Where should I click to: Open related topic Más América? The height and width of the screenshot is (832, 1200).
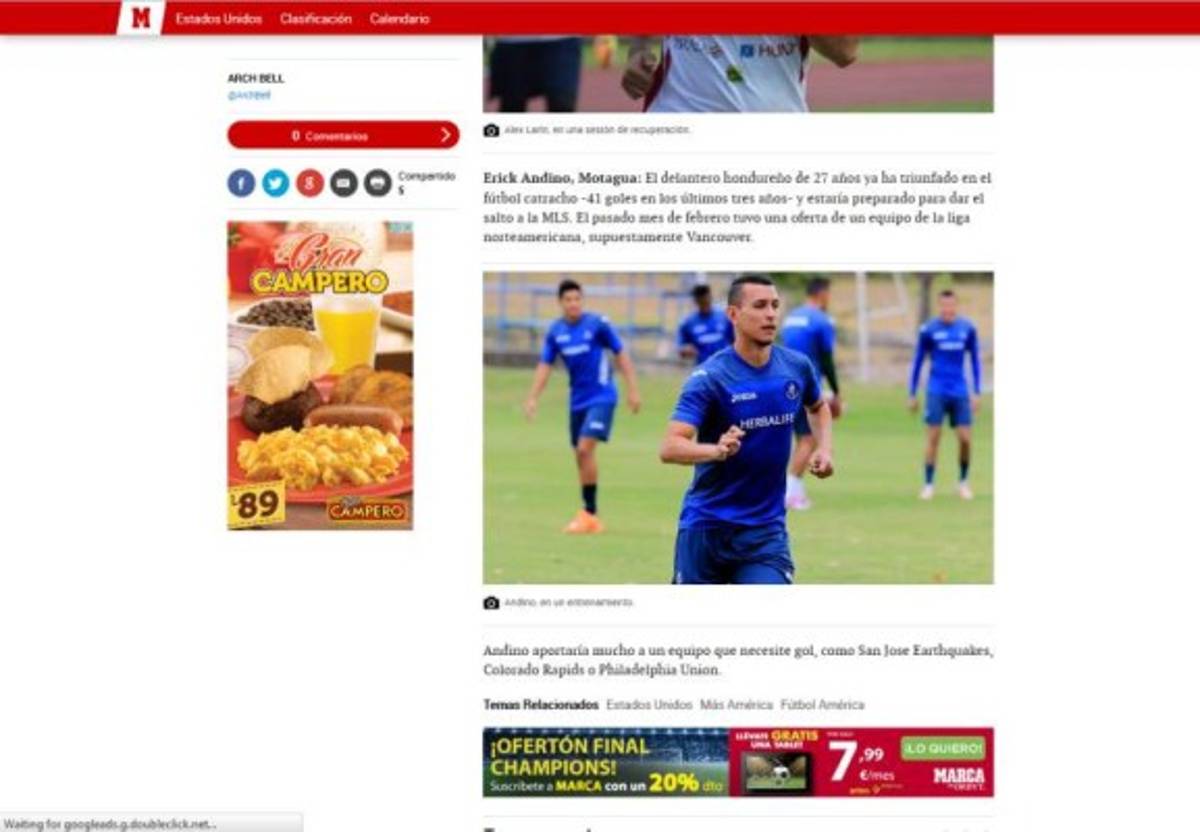(x=736, y=705)
